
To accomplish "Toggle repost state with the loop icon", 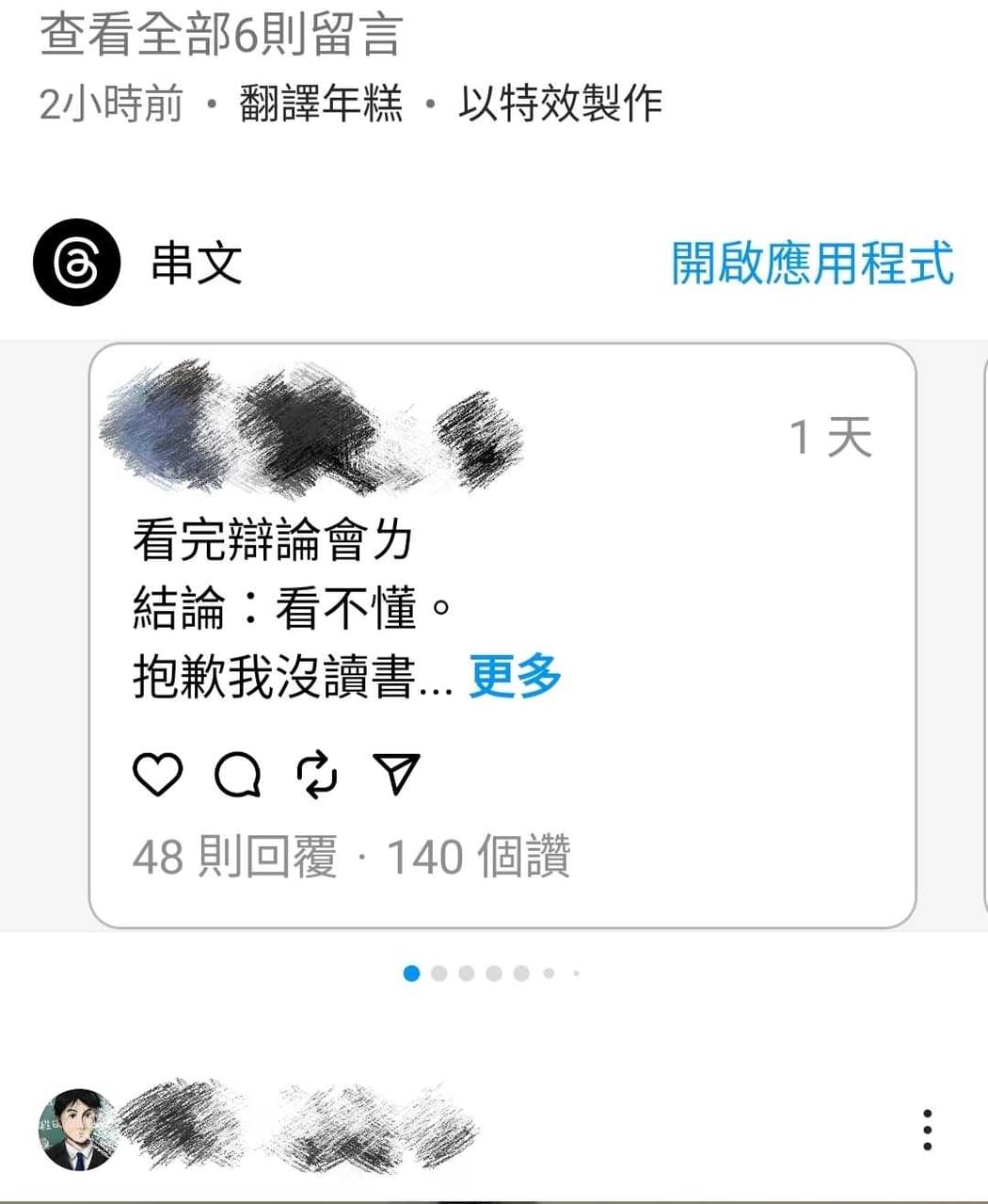I will (317, 774).
